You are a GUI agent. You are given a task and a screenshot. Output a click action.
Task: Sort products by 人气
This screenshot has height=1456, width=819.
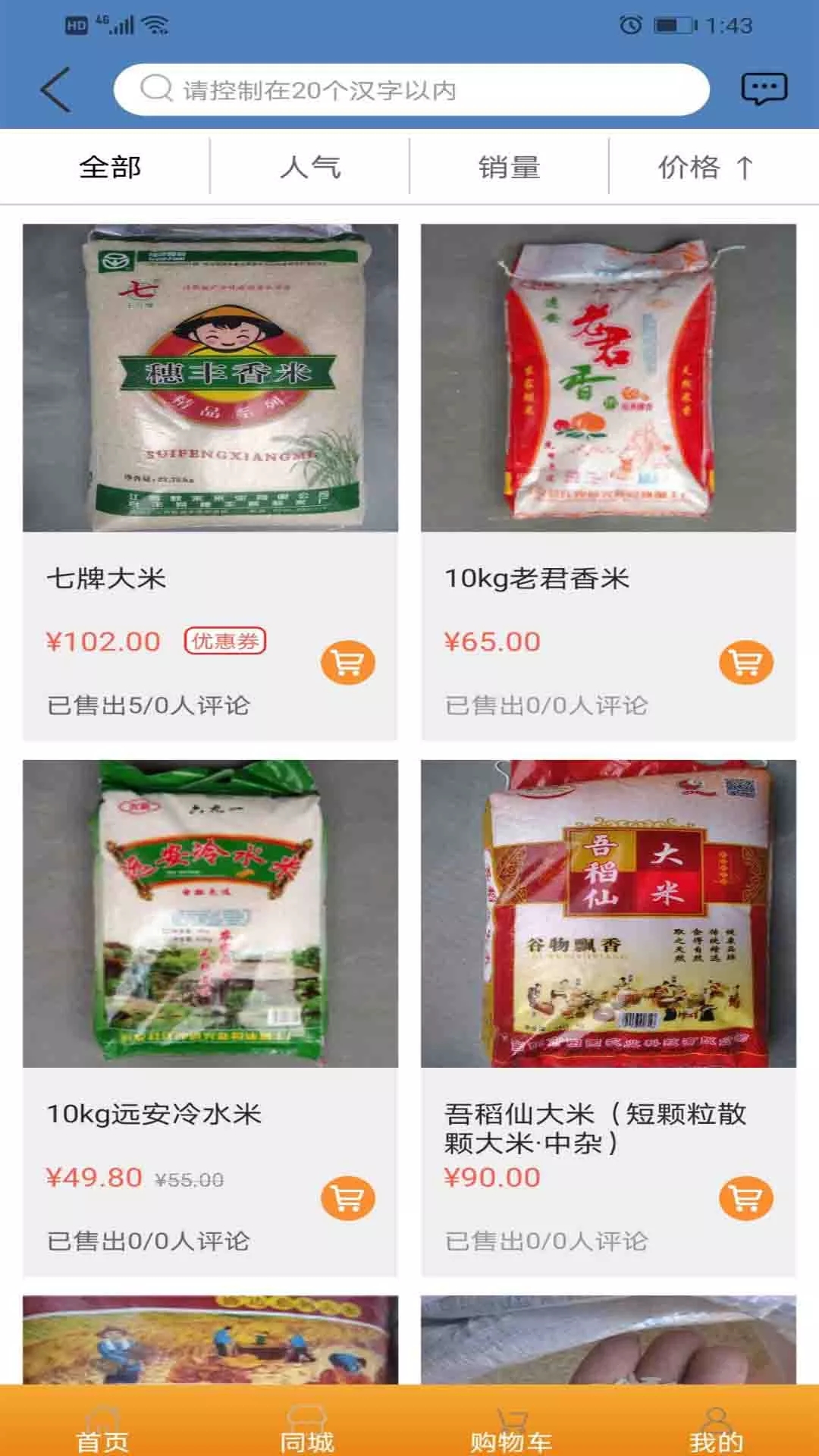click(x=310, y=167)
